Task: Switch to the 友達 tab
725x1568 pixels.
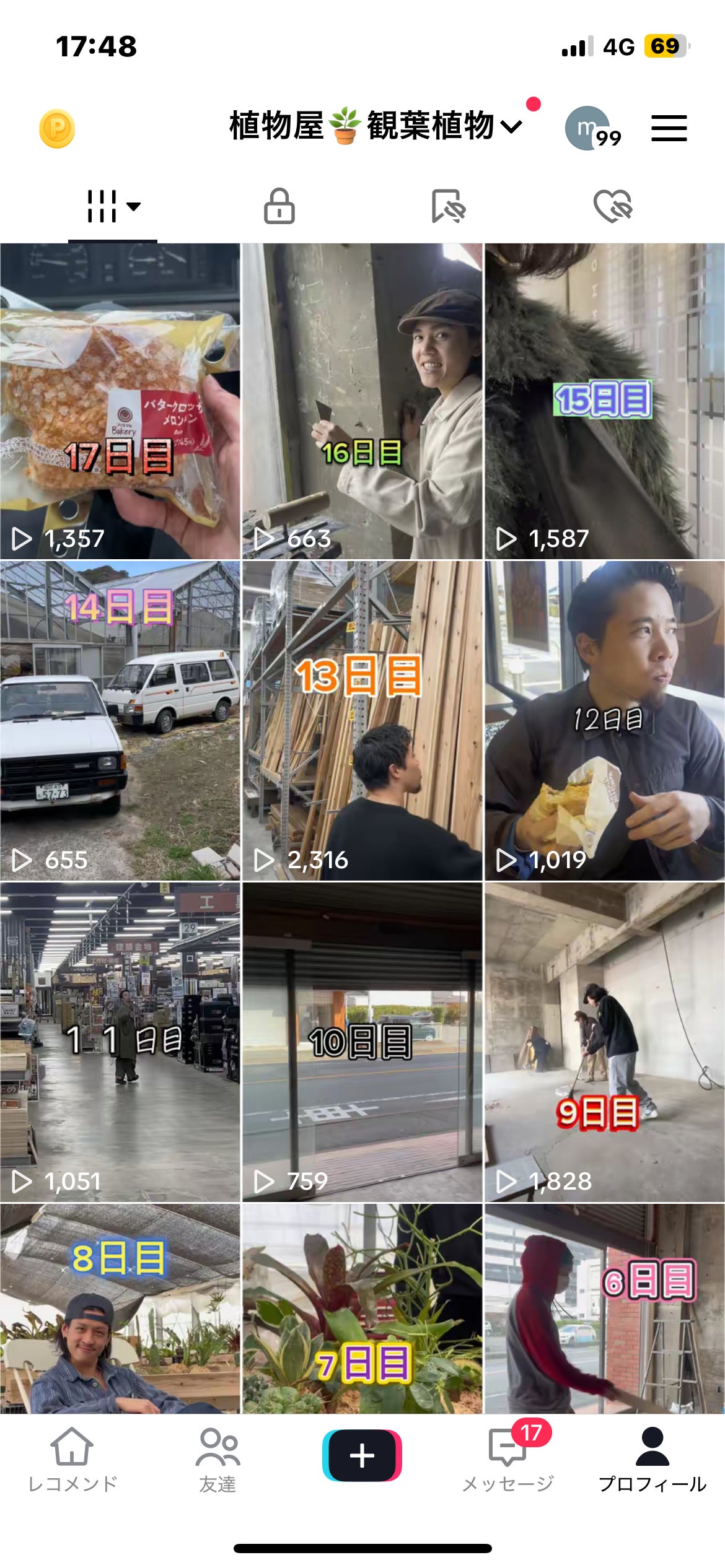Action: tap(217, 1459)
